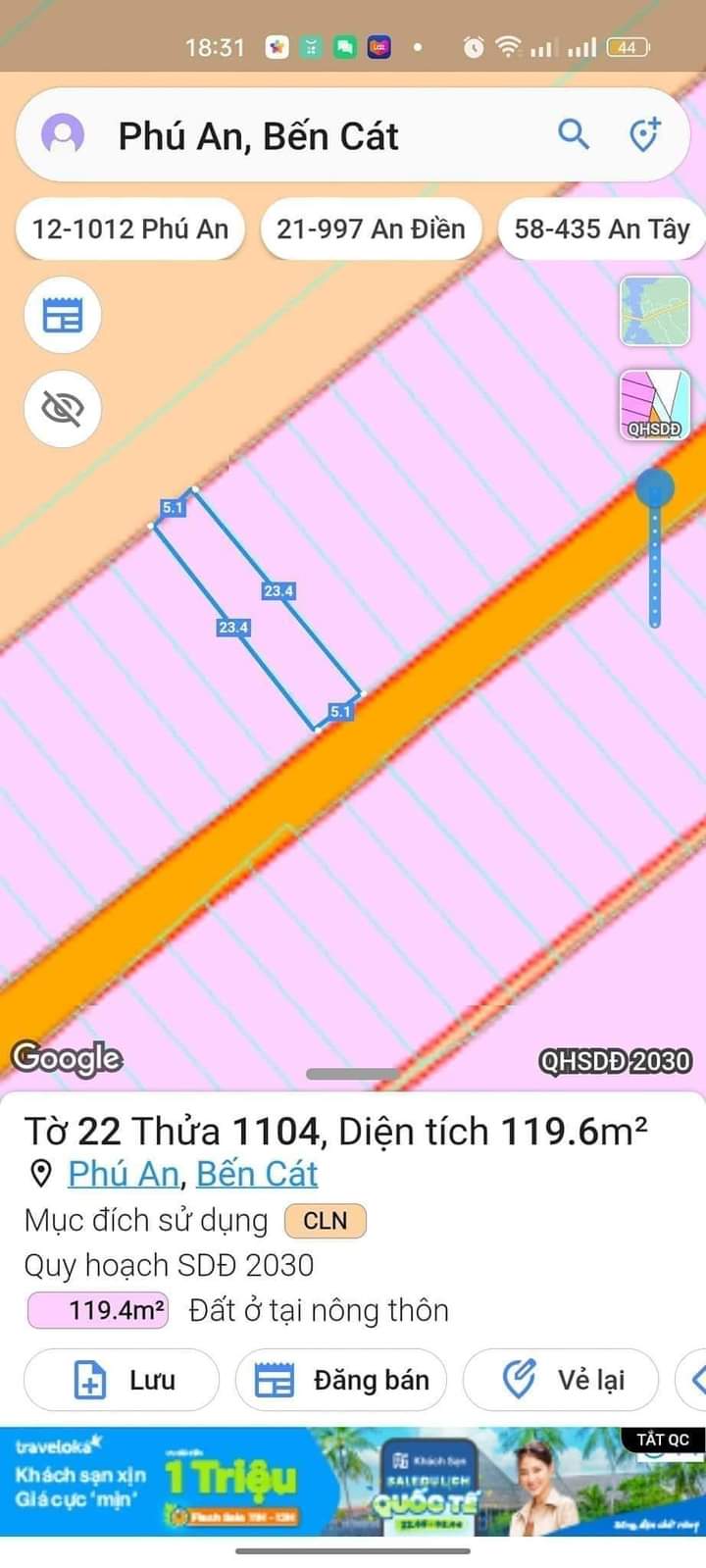Image resolution: width=706 pixels, height=1568 pixels.
Task: Tap the search magnifier icon
Action: [574, 134]
